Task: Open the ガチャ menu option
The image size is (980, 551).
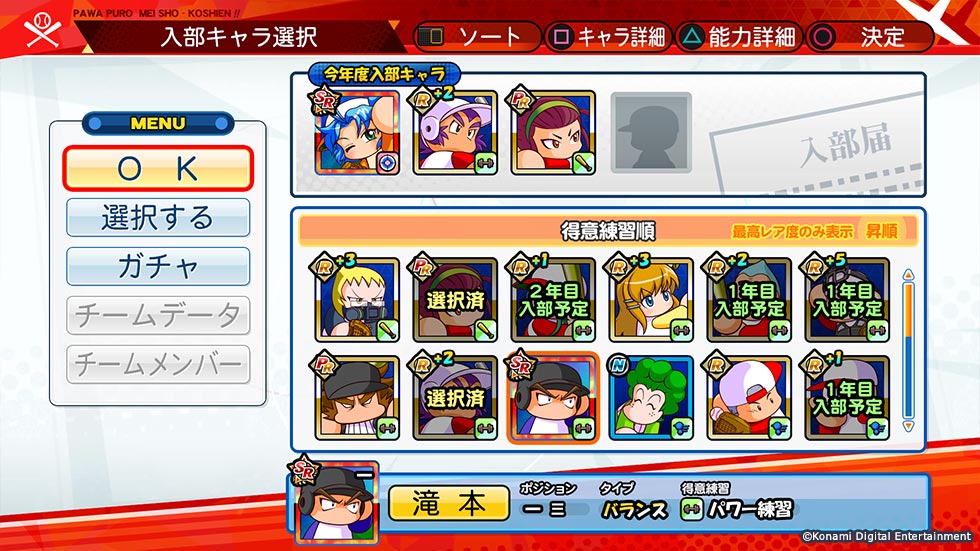Action: point(158,266)
